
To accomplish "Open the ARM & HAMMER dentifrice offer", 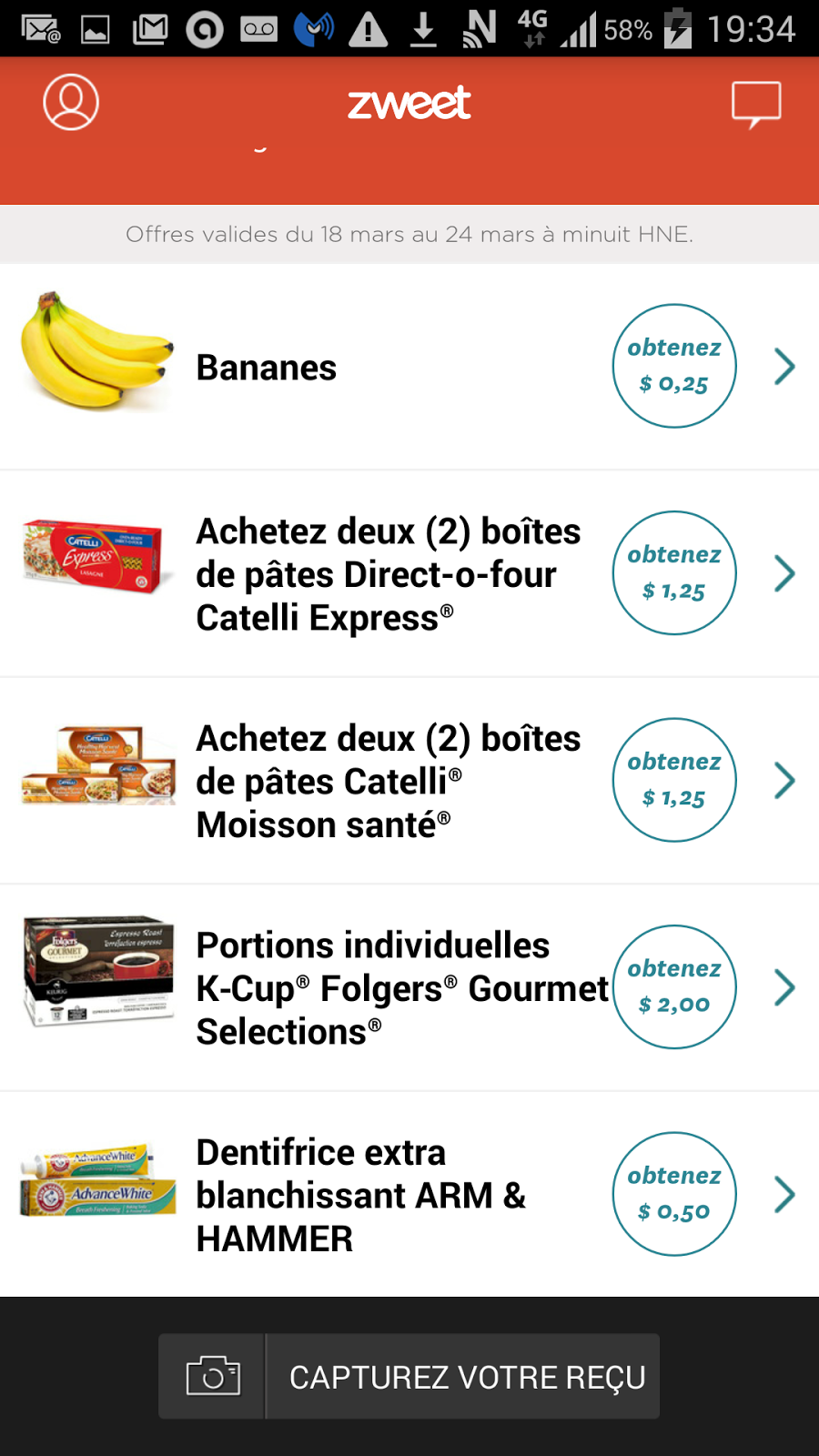I will (x=409, y=1195).
